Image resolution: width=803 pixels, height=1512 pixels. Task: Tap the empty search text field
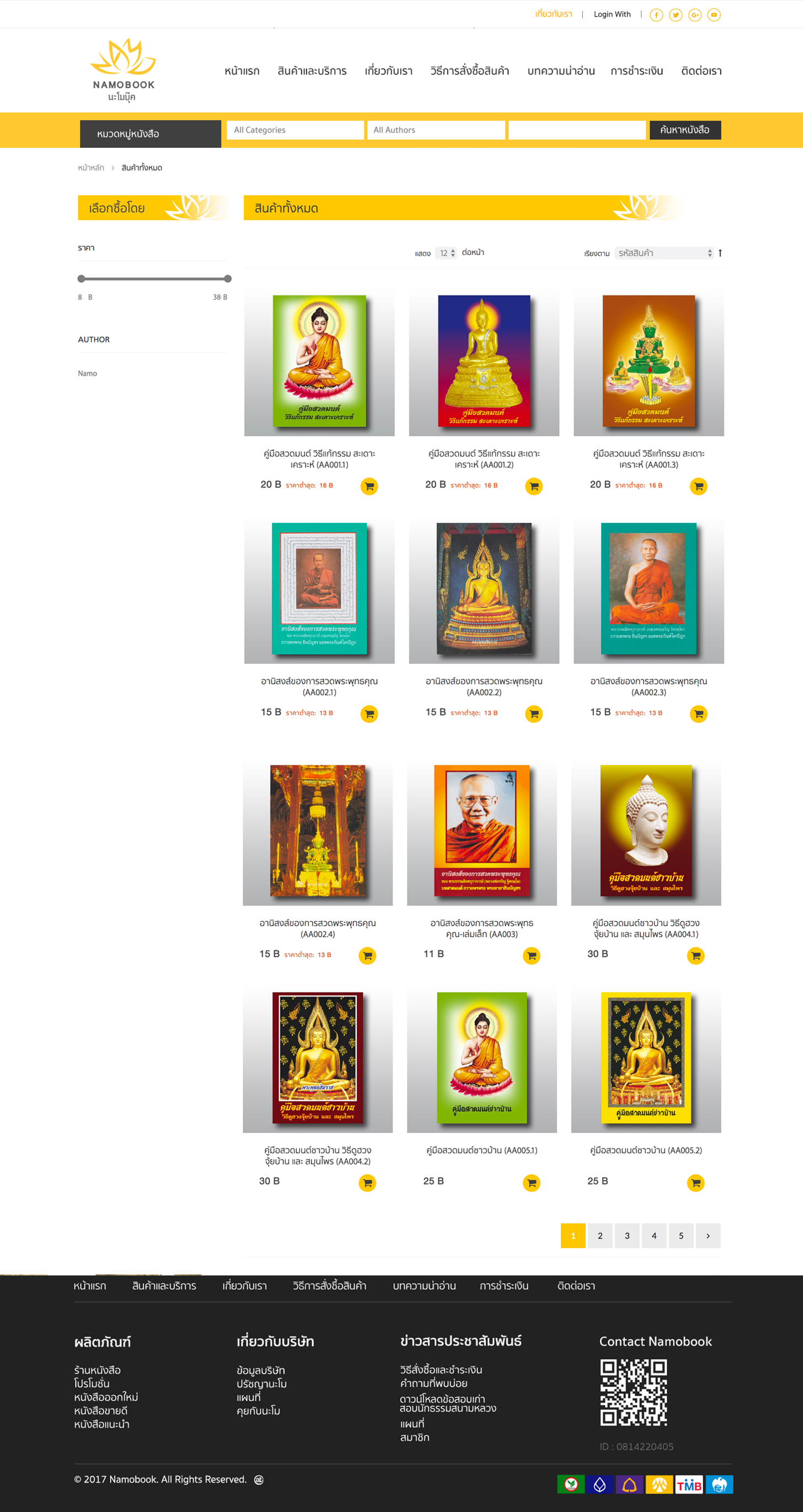tap(576, 130)
